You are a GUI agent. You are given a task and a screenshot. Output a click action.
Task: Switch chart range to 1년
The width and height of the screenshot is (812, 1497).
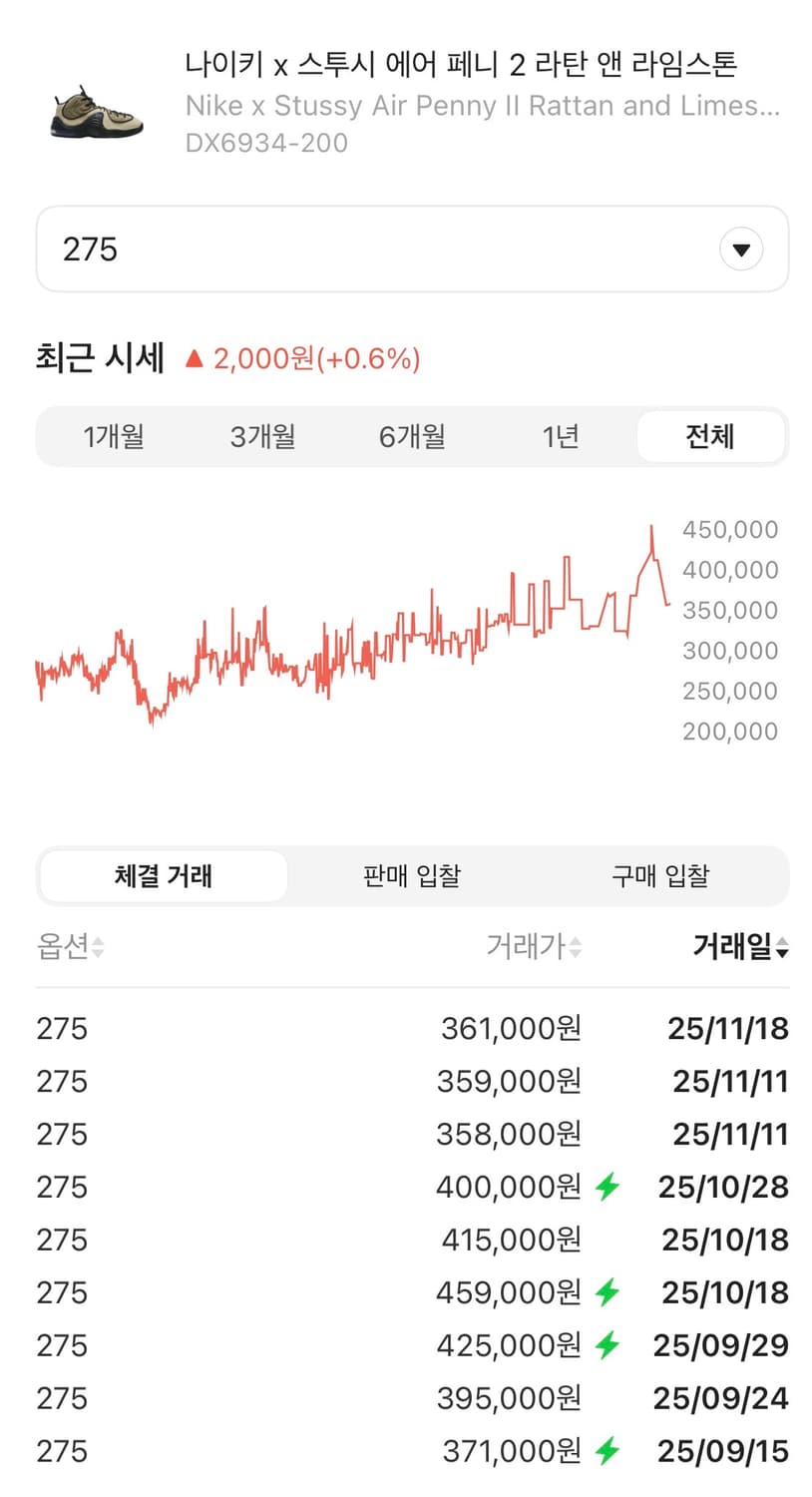pos(561,436)
